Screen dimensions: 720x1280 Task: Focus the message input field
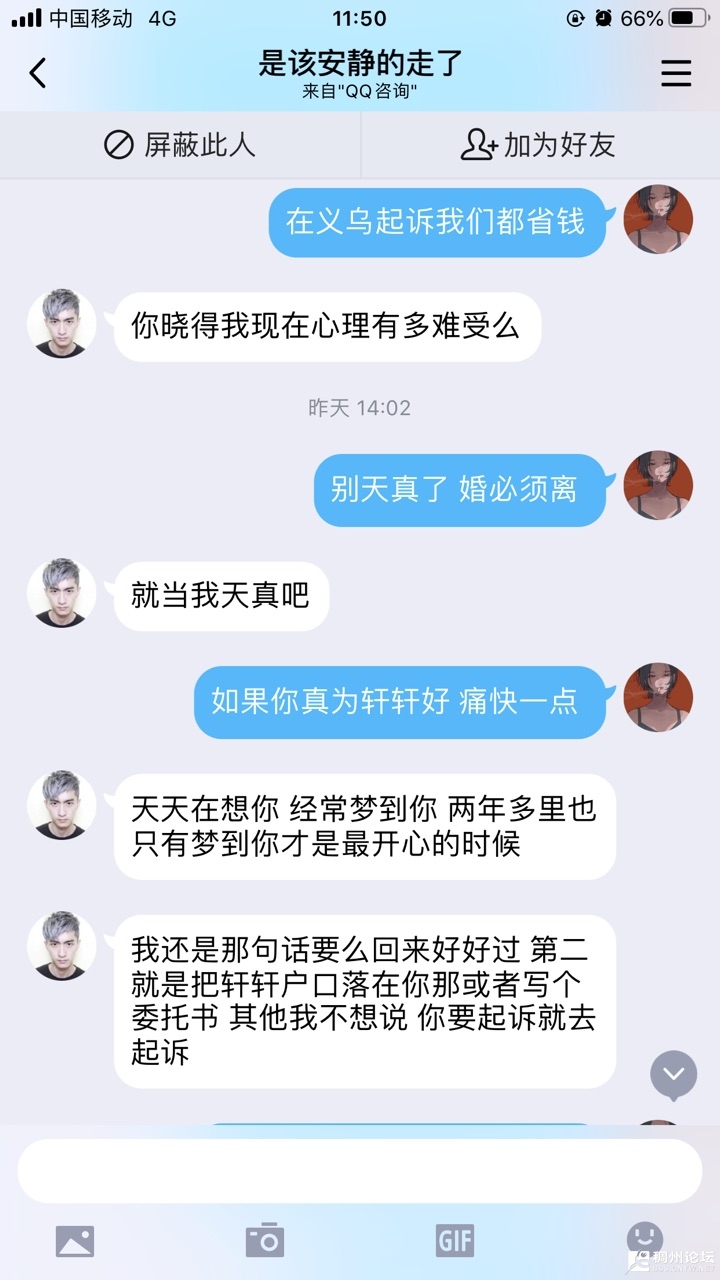pyautogui.click(x=360, y=1170)
